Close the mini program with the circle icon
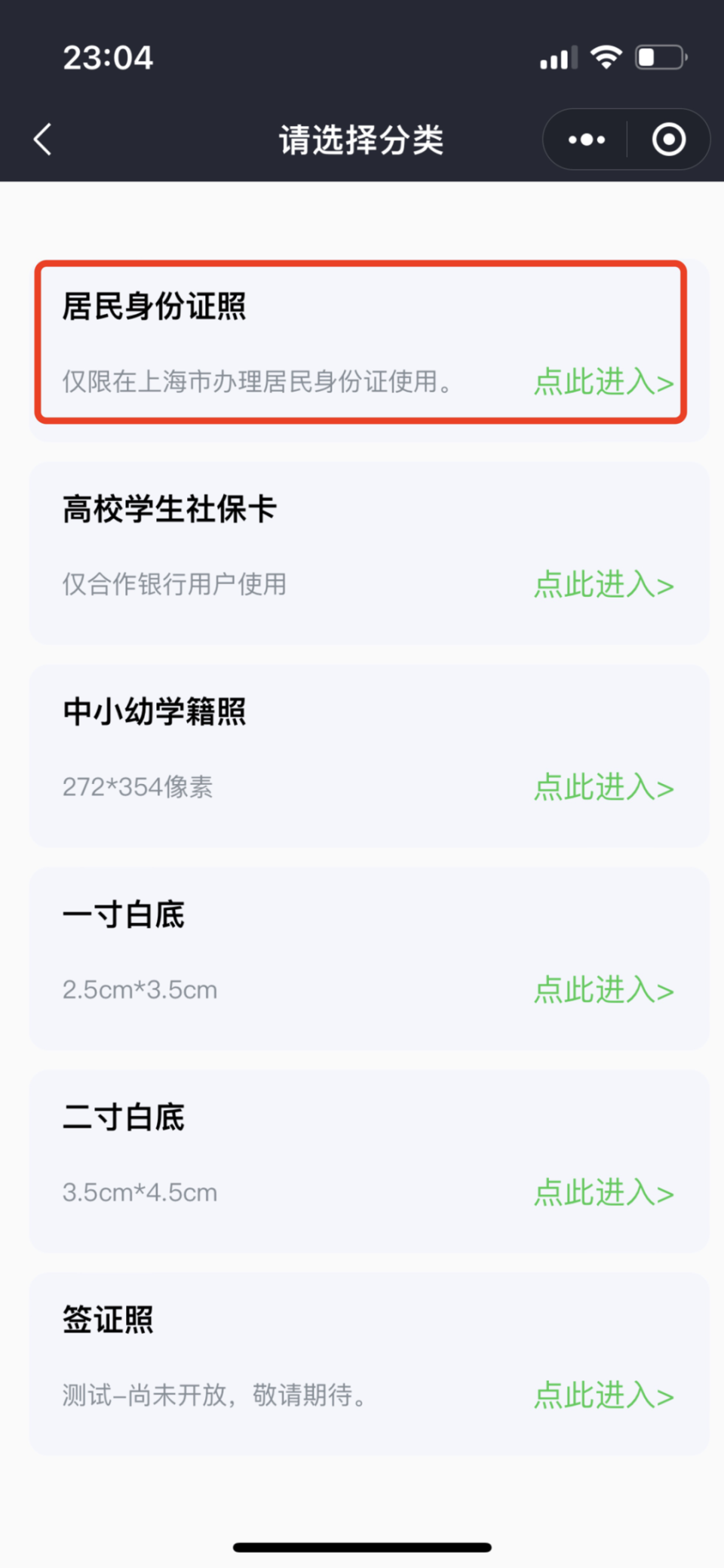Viewport: 724px width, 1568px height. pos(668,140)
